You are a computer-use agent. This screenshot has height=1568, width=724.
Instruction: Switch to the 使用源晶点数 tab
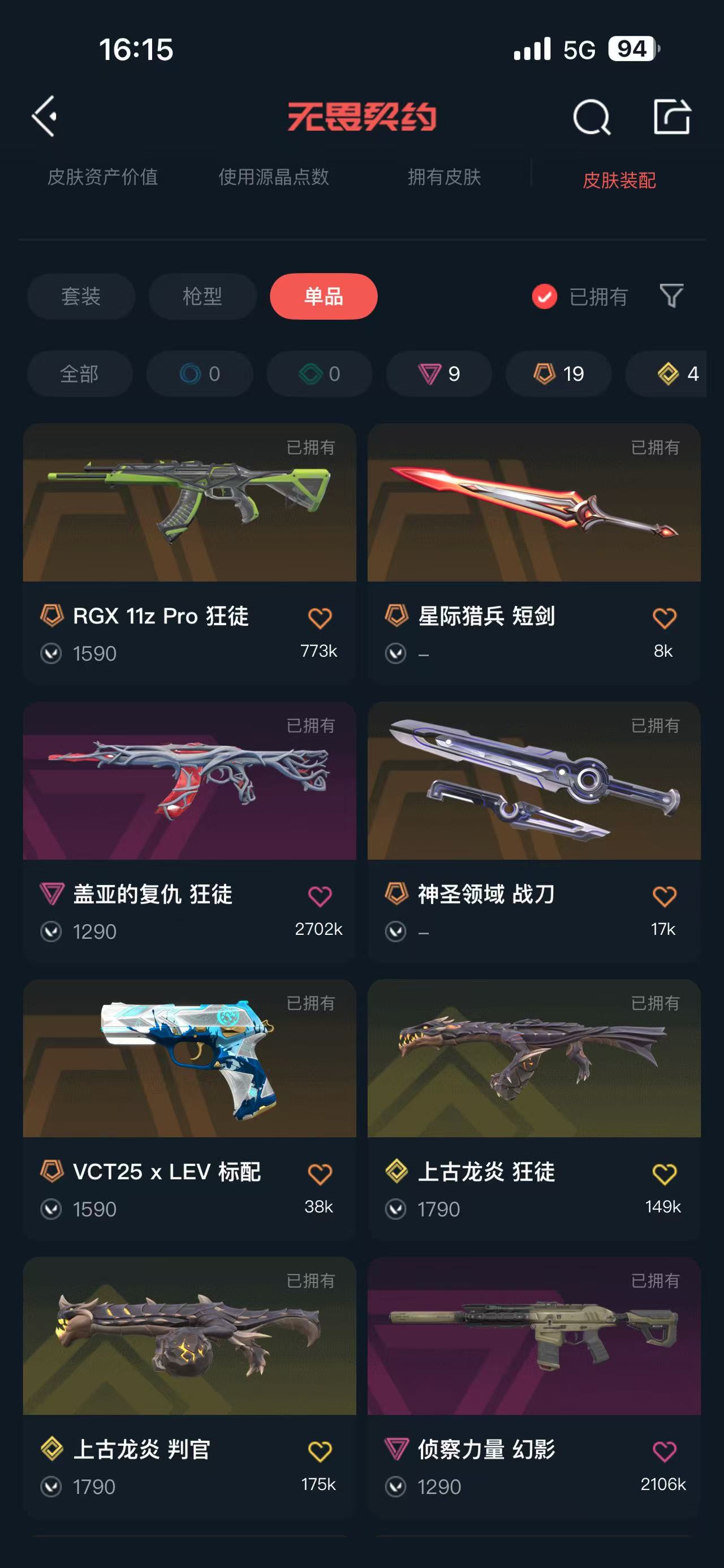(x=274, y=177)
